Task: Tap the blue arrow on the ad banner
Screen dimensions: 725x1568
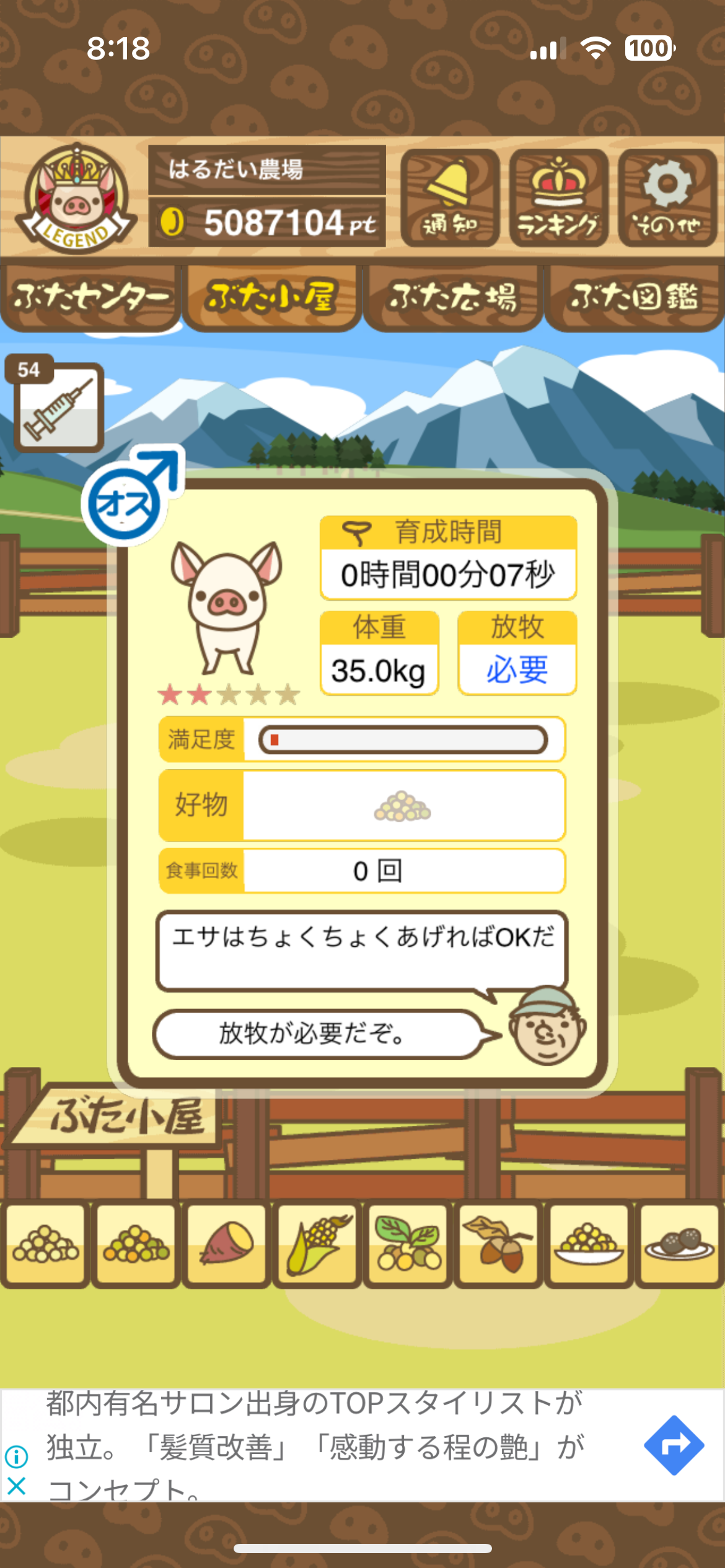Action: click(x=674, y=1445)
